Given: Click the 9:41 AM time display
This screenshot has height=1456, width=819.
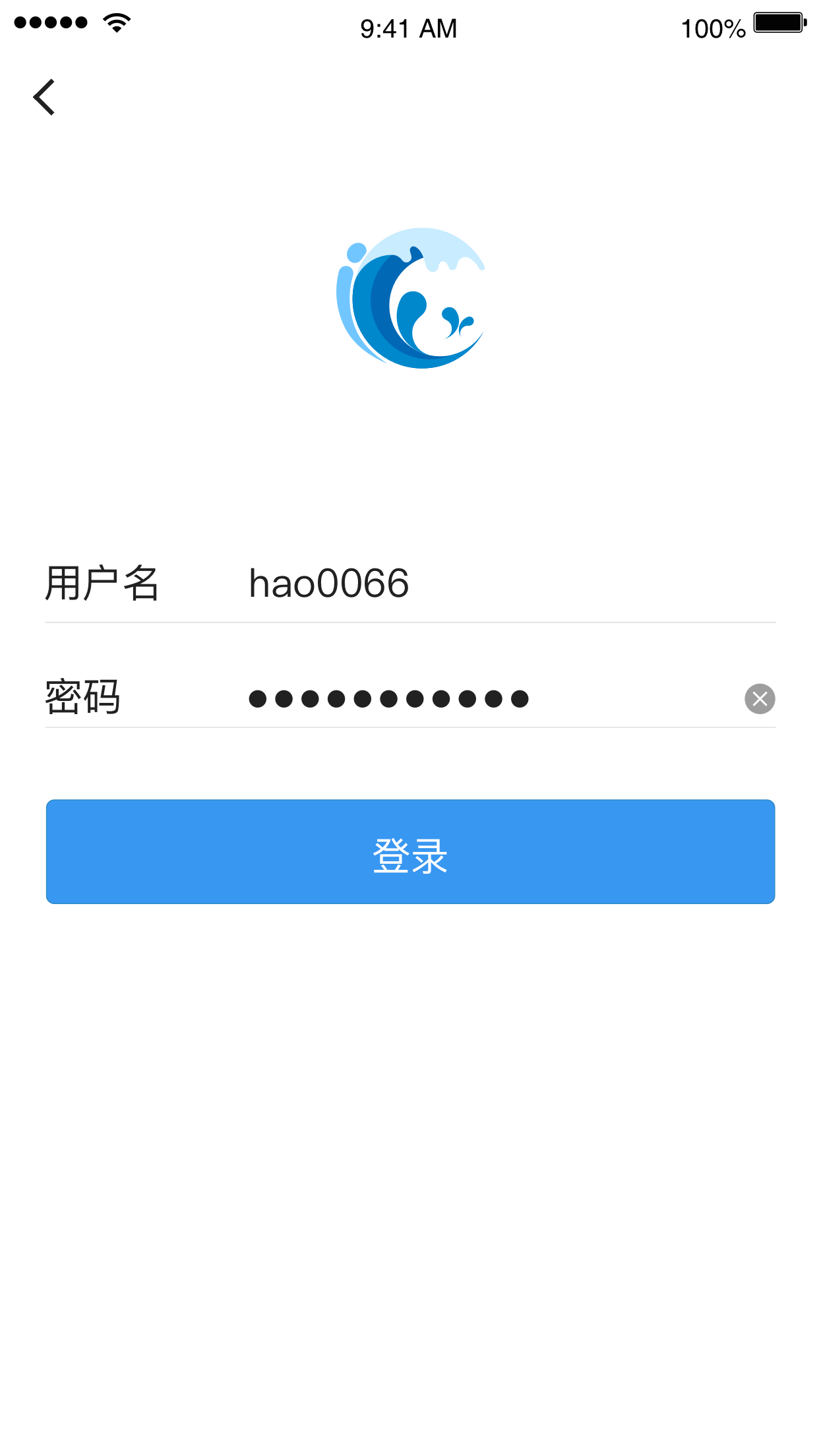Looking at the screenshot, I should pos(408,28).
